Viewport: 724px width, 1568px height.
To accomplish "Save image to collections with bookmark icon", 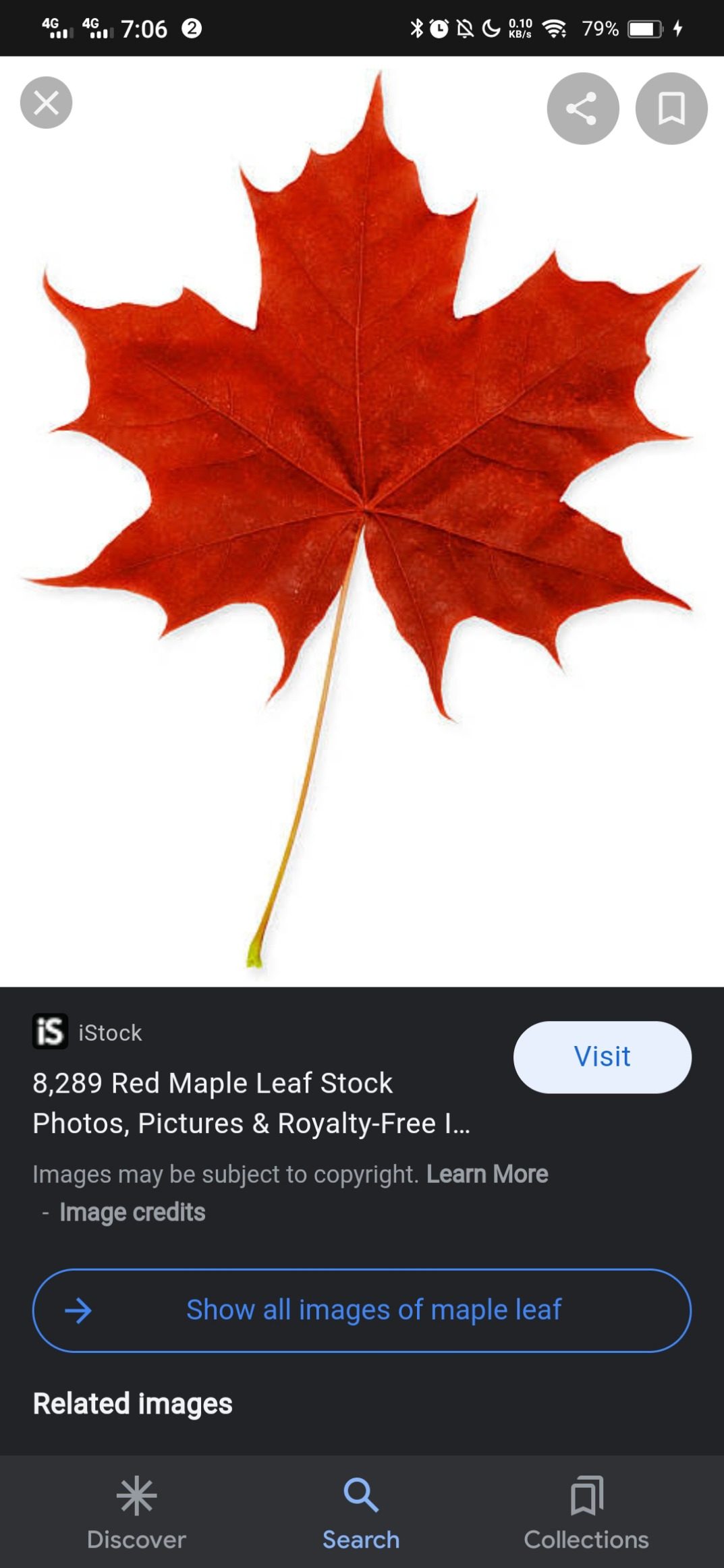I will tap(671, 109).
